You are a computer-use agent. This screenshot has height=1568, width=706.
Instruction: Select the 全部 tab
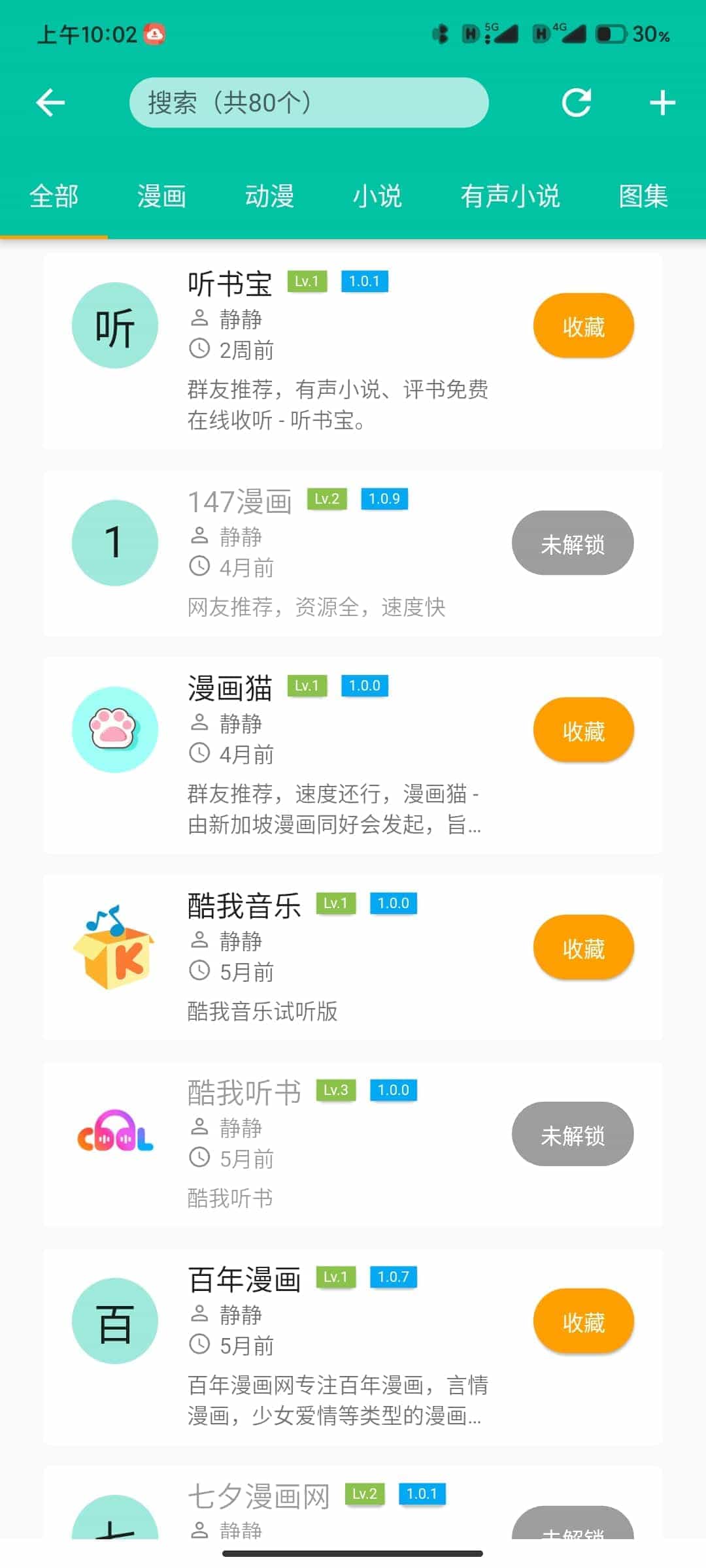54,196
